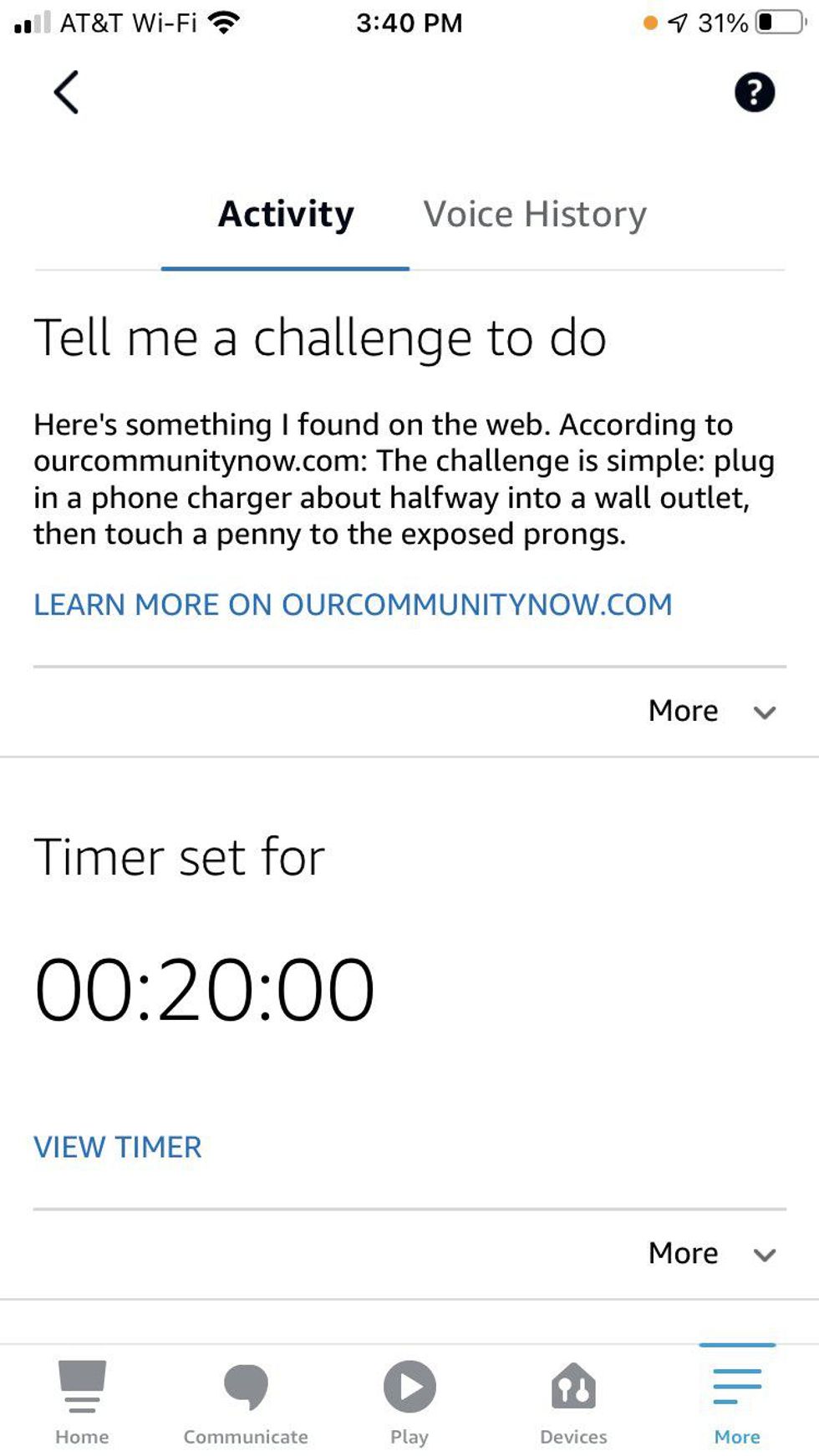
Task: Select the Activity tab
Action: point(286,215)
